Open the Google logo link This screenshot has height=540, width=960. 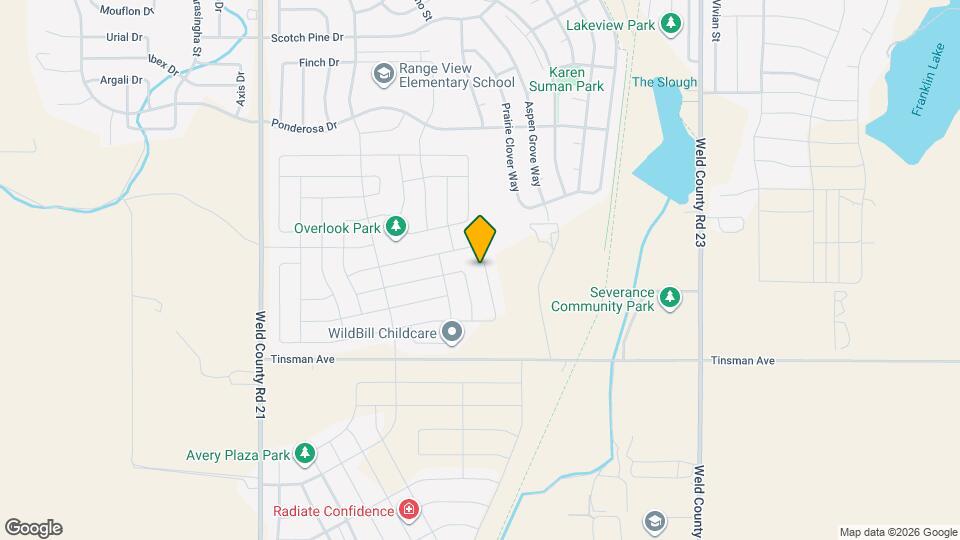coord(33,528)
